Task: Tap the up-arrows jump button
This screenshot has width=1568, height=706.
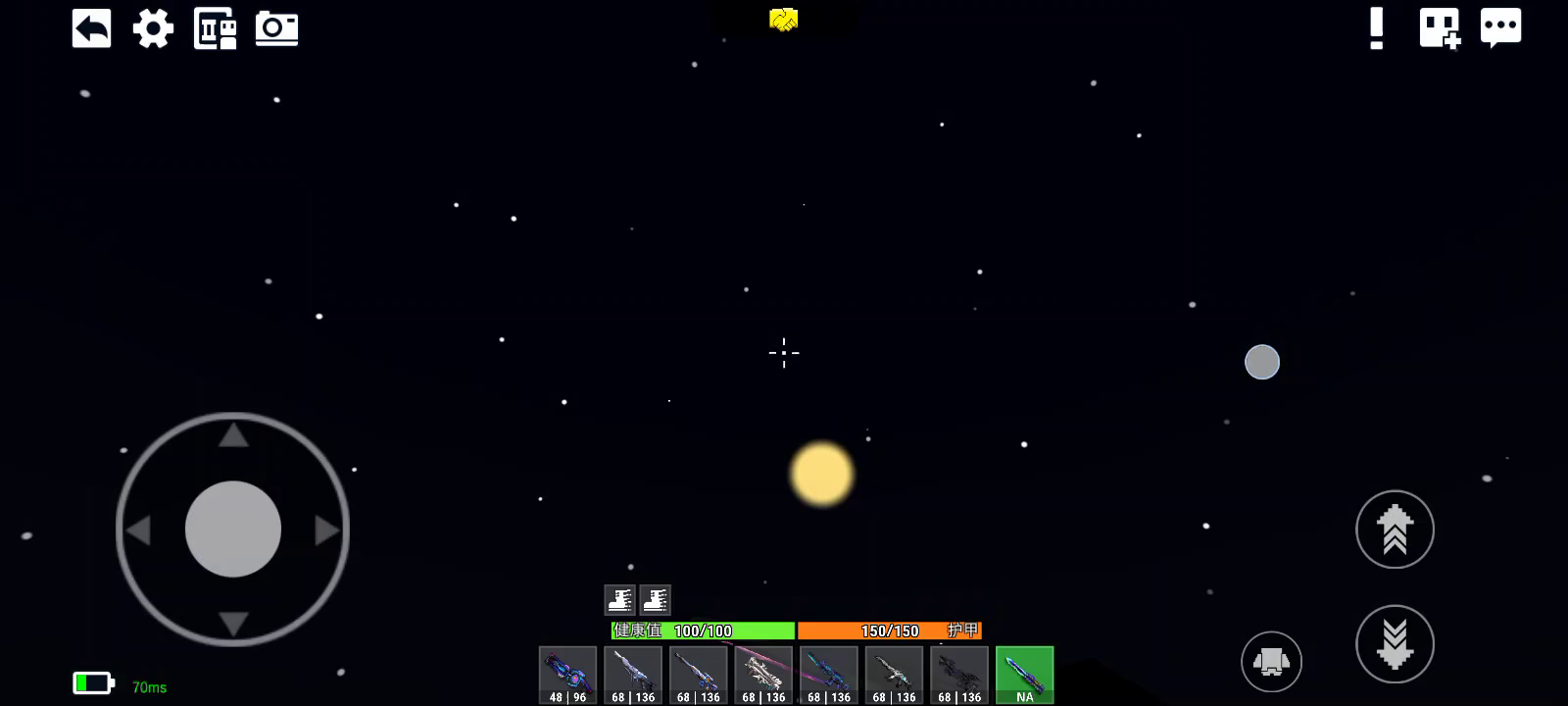Action: (1395, 529)
